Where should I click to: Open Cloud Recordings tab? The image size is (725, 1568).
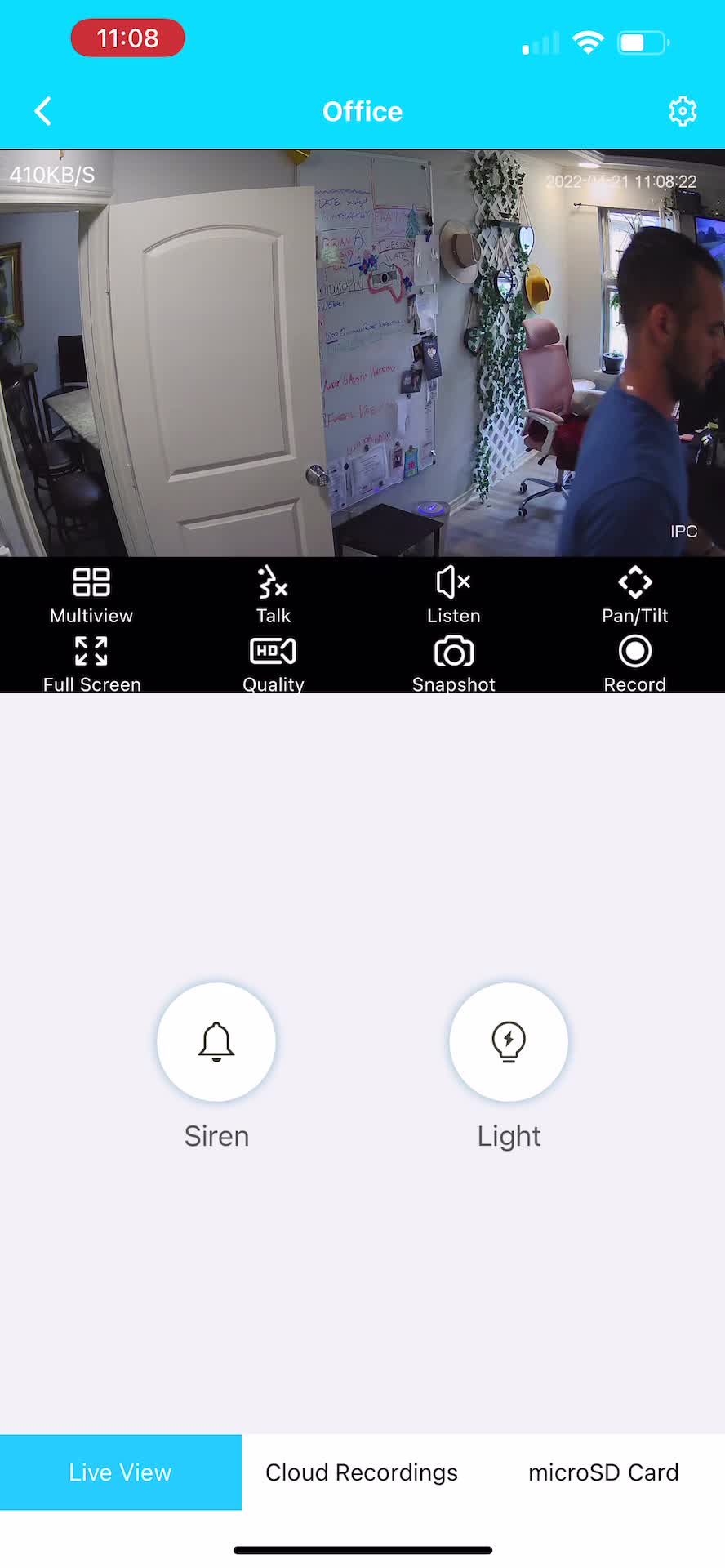coord(362,1472)
